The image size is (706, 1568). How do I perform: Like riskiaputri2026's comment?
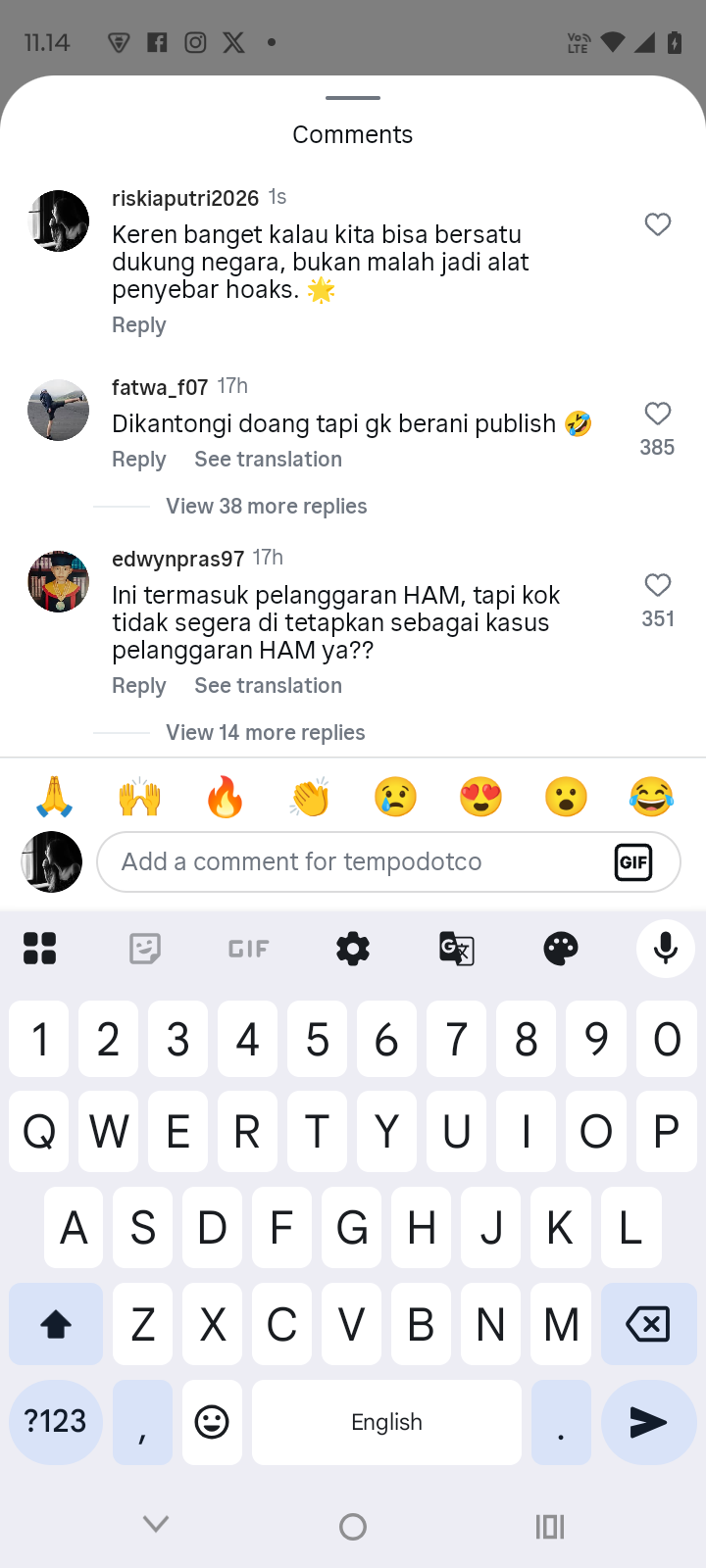point(657,224)
